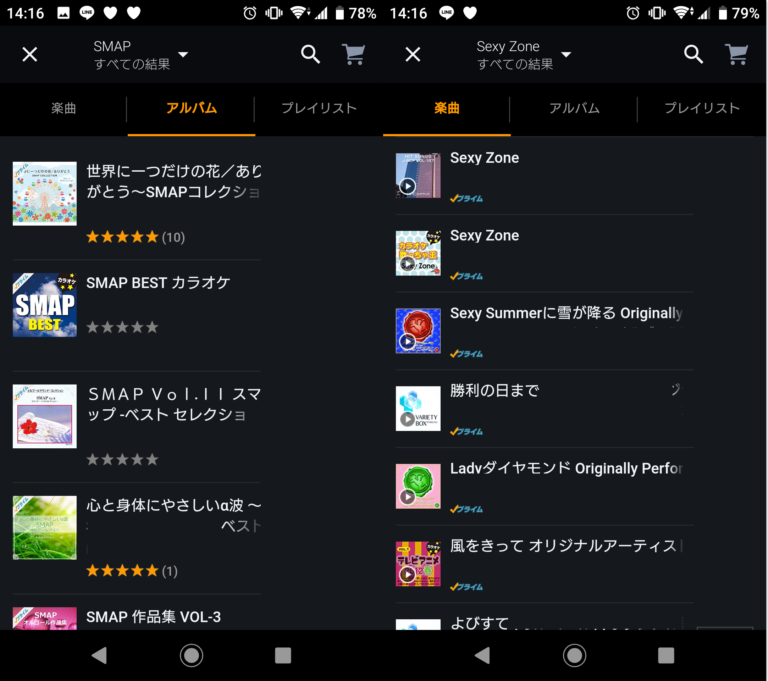Expand the Sexy Zone すべての結果 dropdown
The height and width of the screenshot is (681, 768).
click(x=566, y=54)
